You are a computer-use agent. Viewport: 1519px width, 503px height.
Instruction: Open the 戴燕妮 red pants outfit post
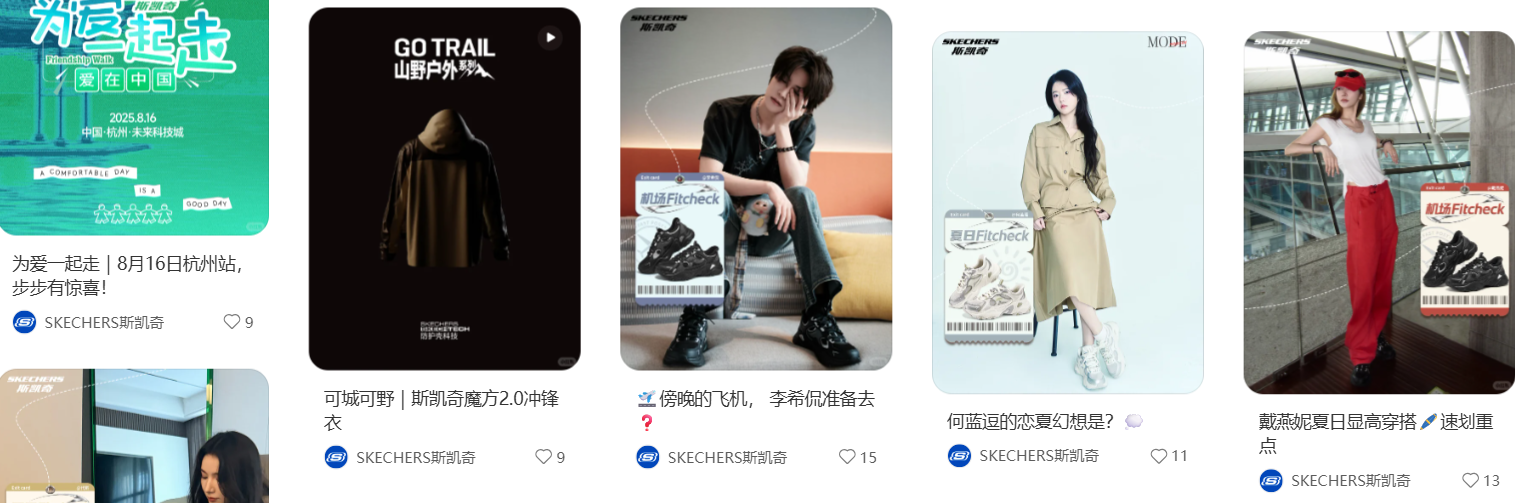coord(1379,212)
